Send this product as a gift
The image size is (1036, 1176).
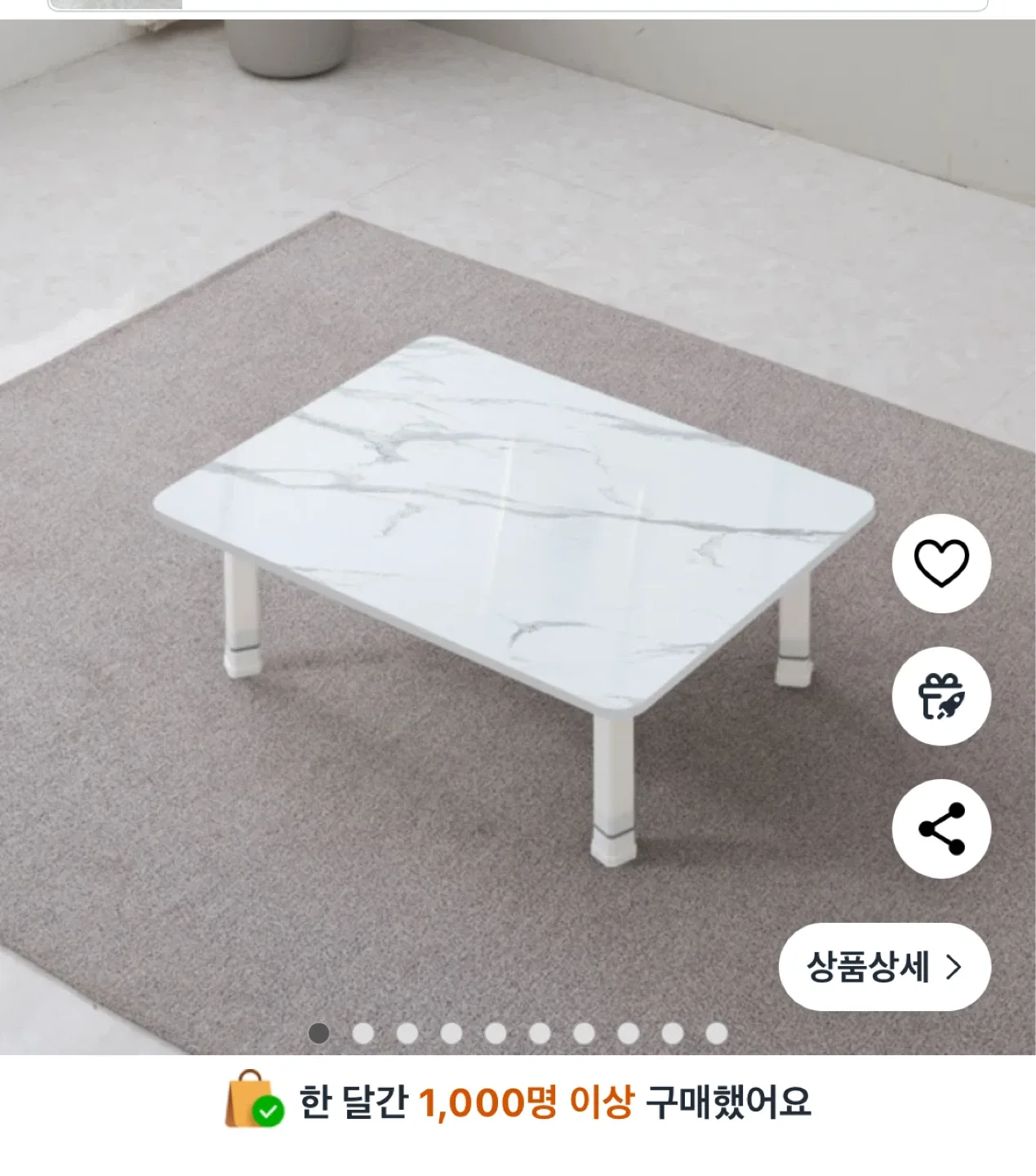940,697
